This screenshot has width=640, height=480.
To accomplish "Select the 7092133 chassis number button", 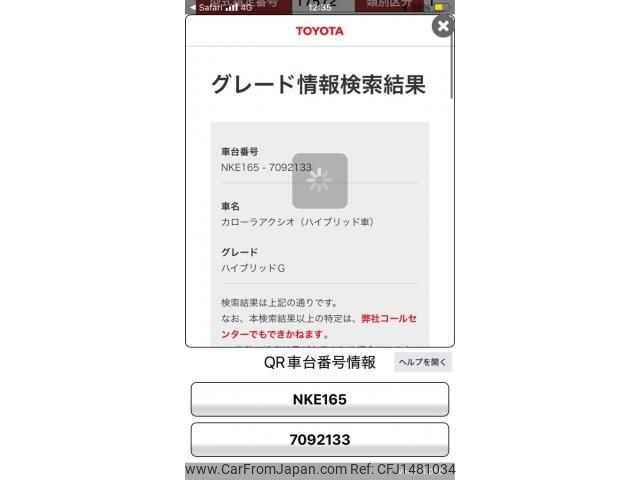I will click(319, 439).
